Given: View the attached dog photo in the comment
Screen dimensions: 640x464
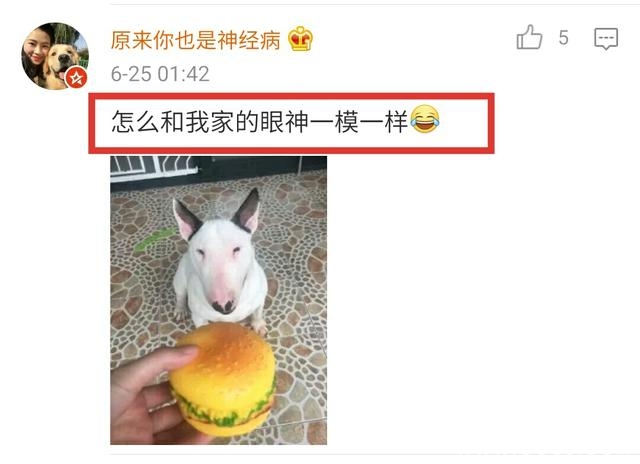Looking at the screenshot, I should tap(218, 300).
